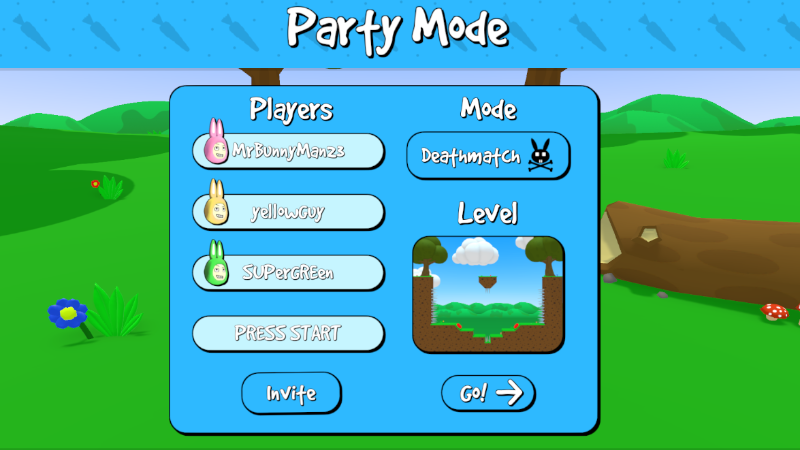This screenshot has height=450, width=800.
Task: Tap the PRESS START empty slot
Action: tap(288, 333)
